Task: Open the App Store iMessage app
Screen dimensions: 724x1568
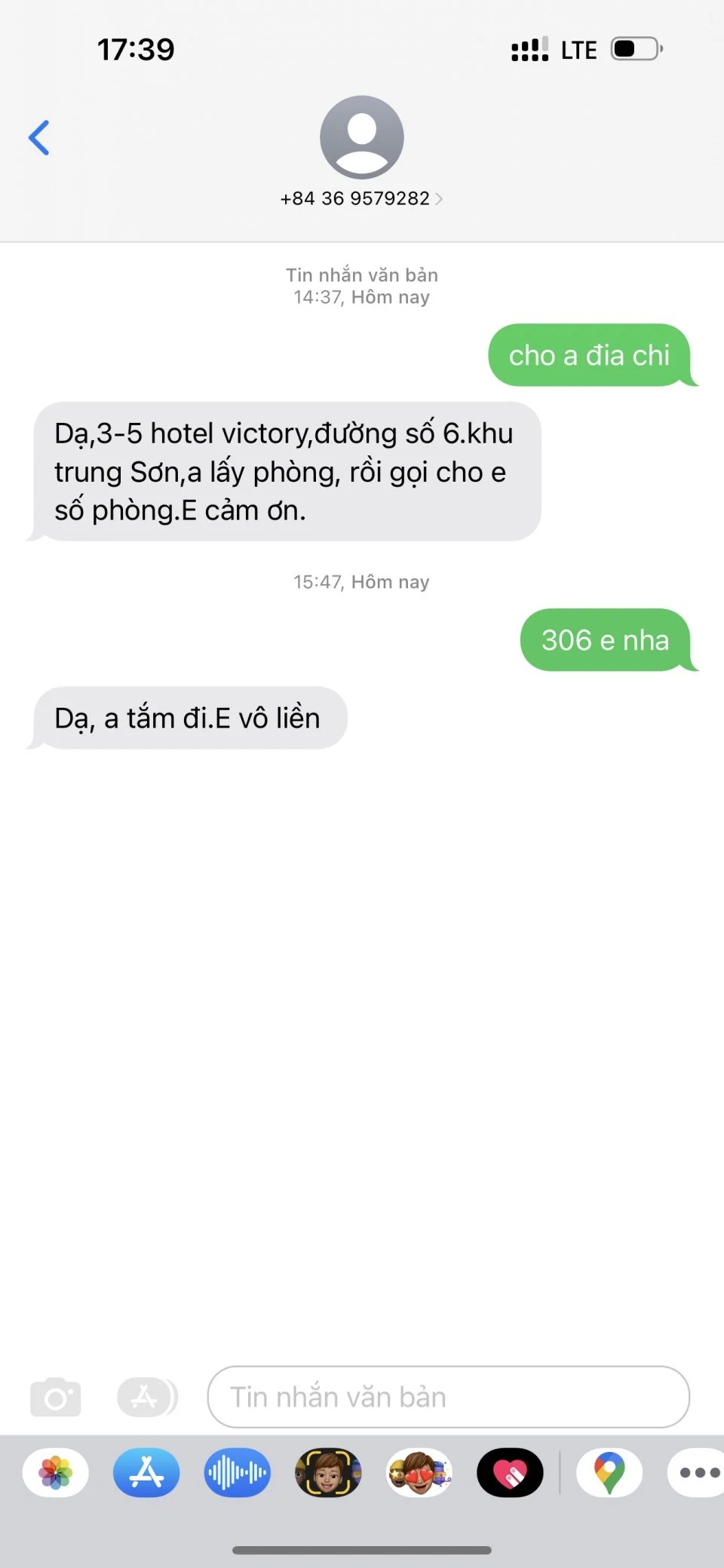Action: click(x=146, y=1472)
